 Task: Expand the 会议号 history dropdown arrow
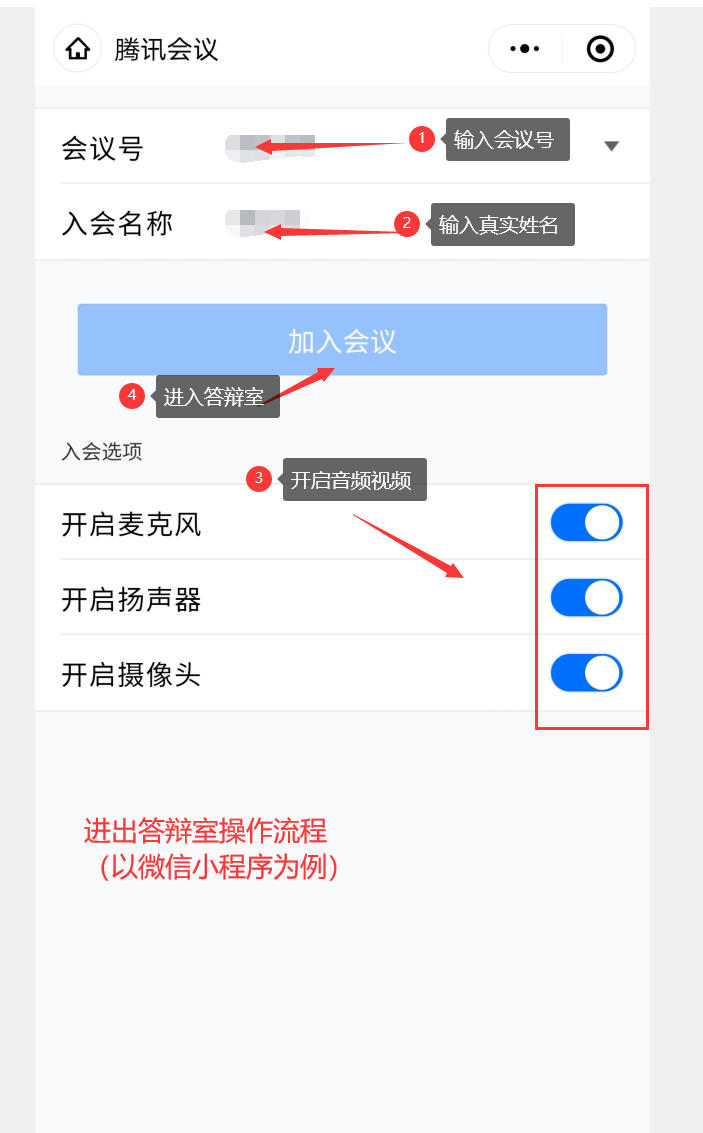point(611,147)
